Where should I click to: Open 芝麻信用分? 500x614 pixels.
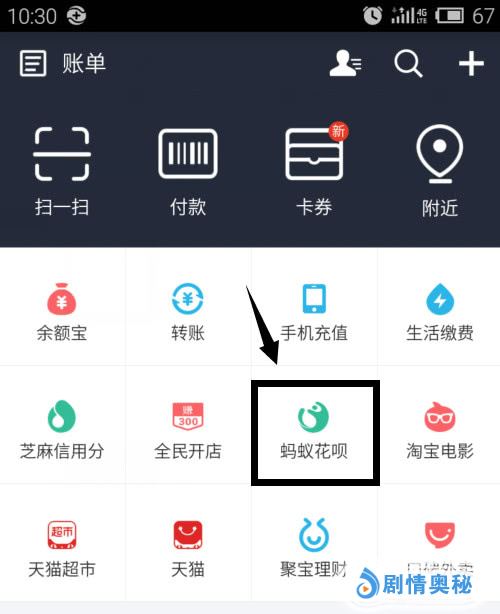click(x=62, y=430)
